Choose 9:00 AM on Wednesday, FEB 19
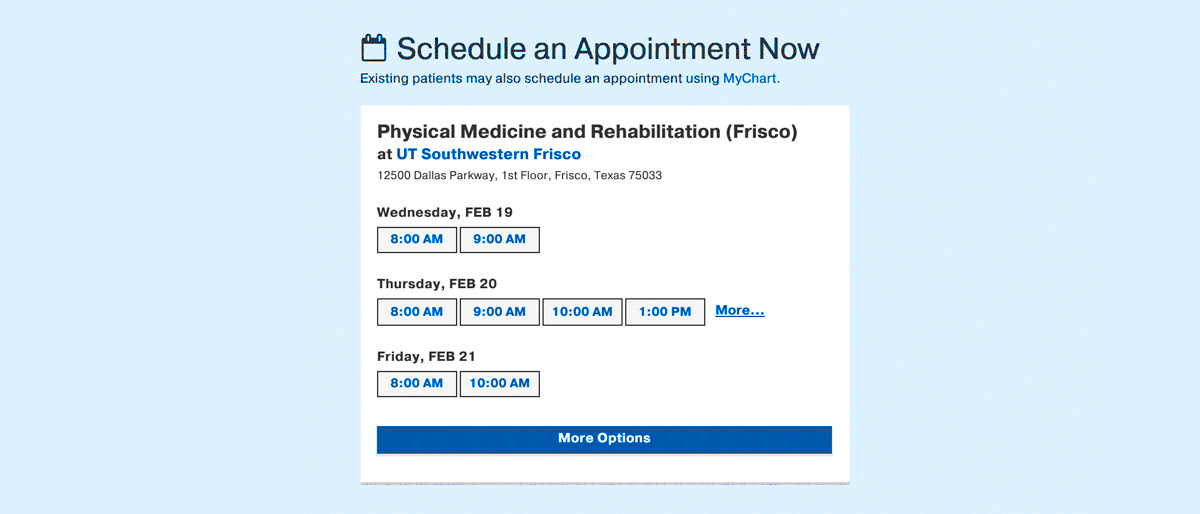 coord(499,240)
